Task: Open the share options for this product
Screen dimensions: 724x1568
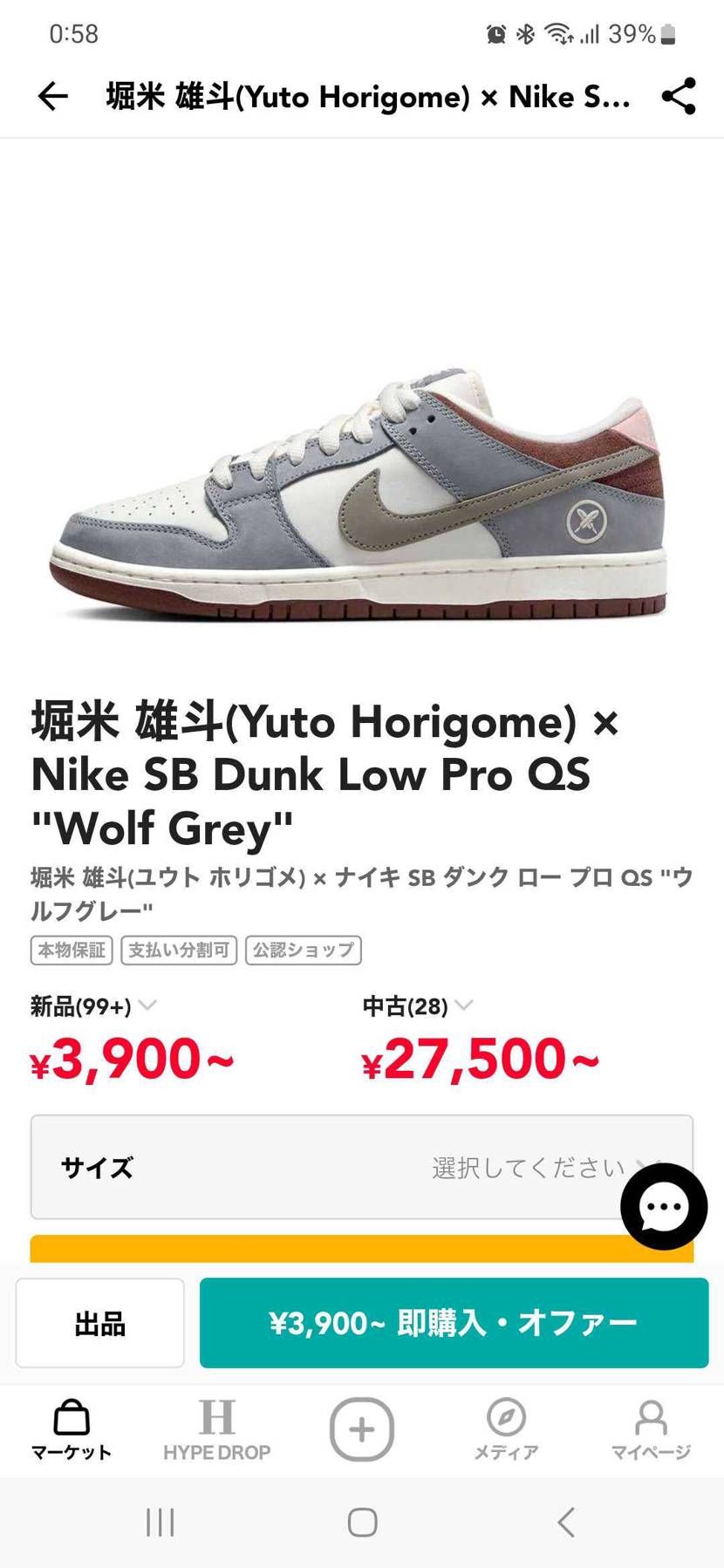Action: pos(679,97)
